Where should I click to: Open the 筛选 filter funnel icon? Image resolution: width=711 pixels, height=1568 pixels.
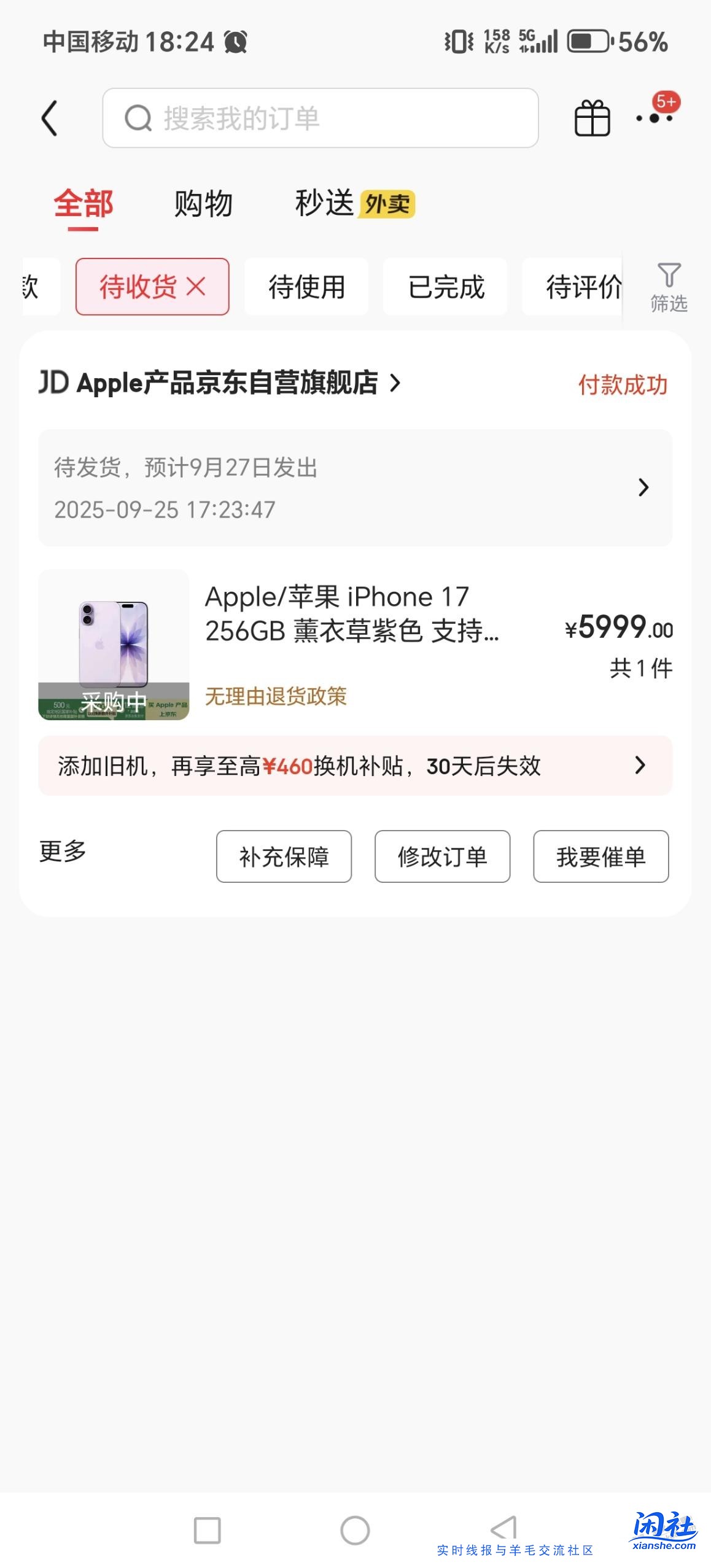pos(670,285)
